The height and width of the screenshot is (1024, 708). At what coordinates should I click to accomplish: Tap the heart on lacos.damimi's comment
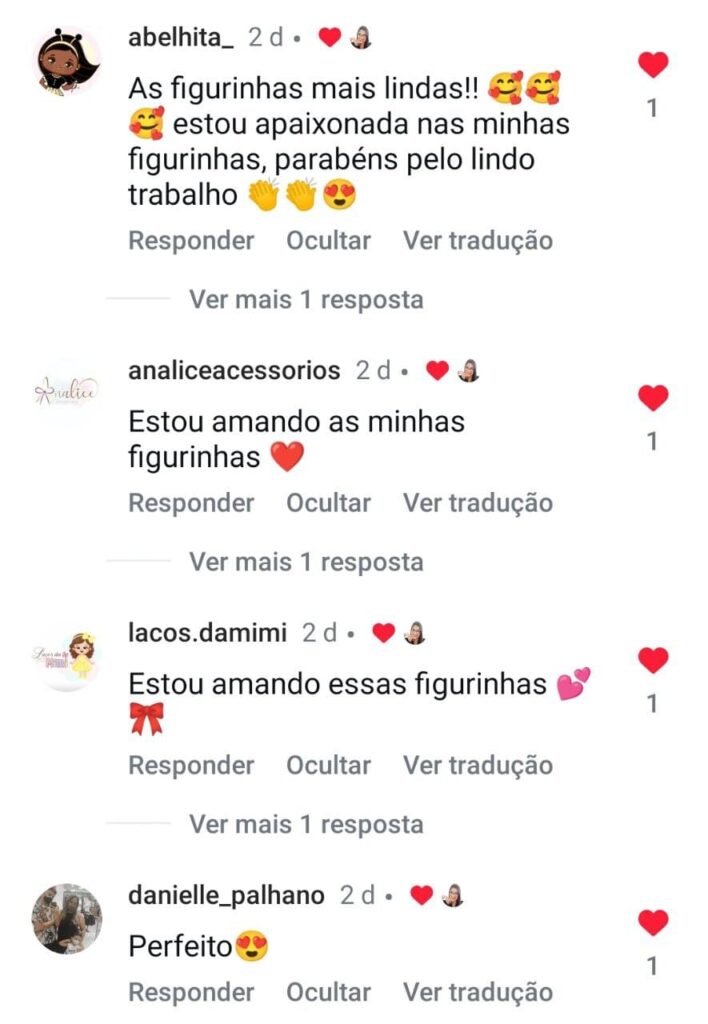tap(653, 660)
